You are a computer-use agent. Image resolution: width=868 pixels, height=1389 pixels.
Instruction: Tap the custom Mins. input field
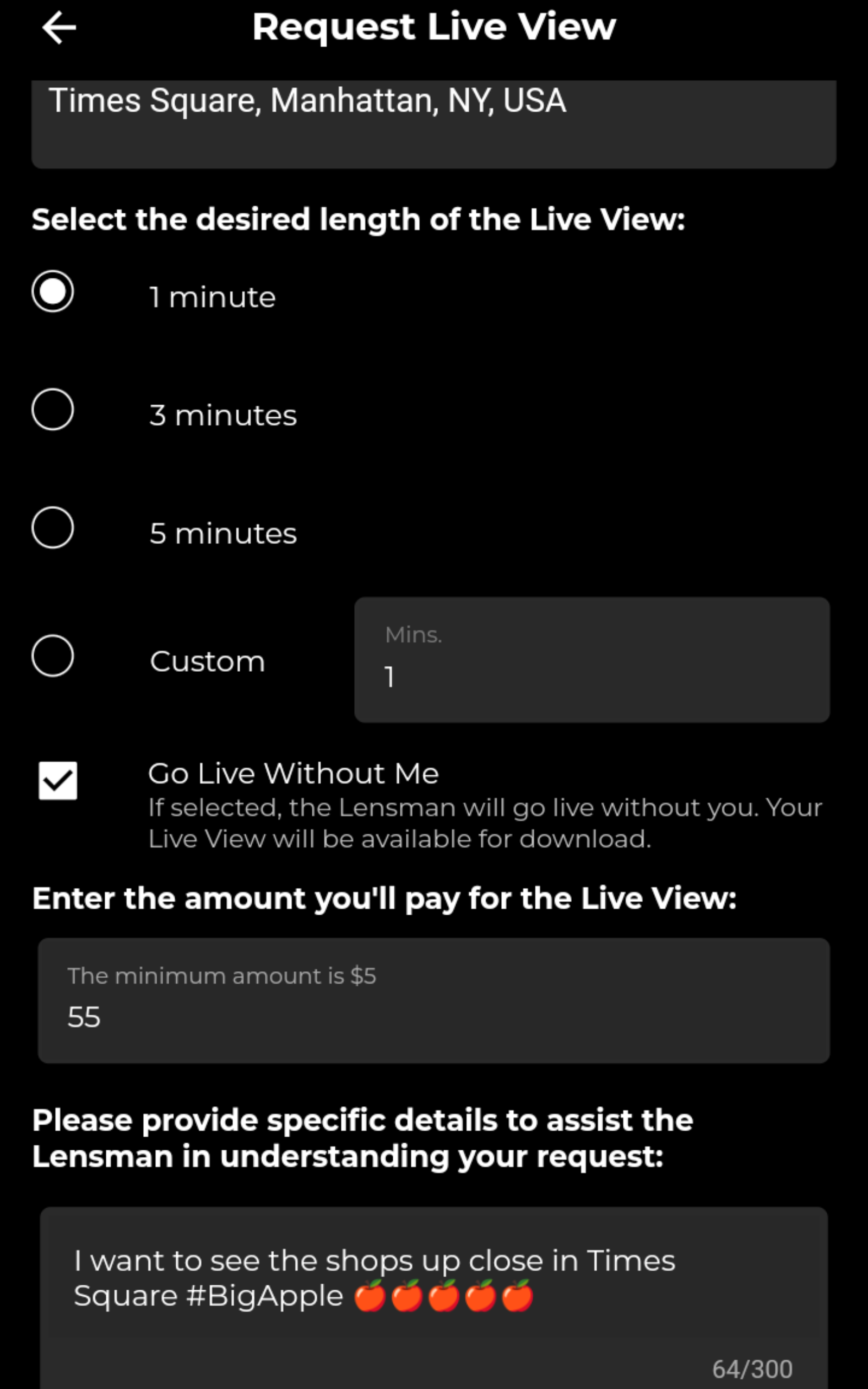(591, 660)
